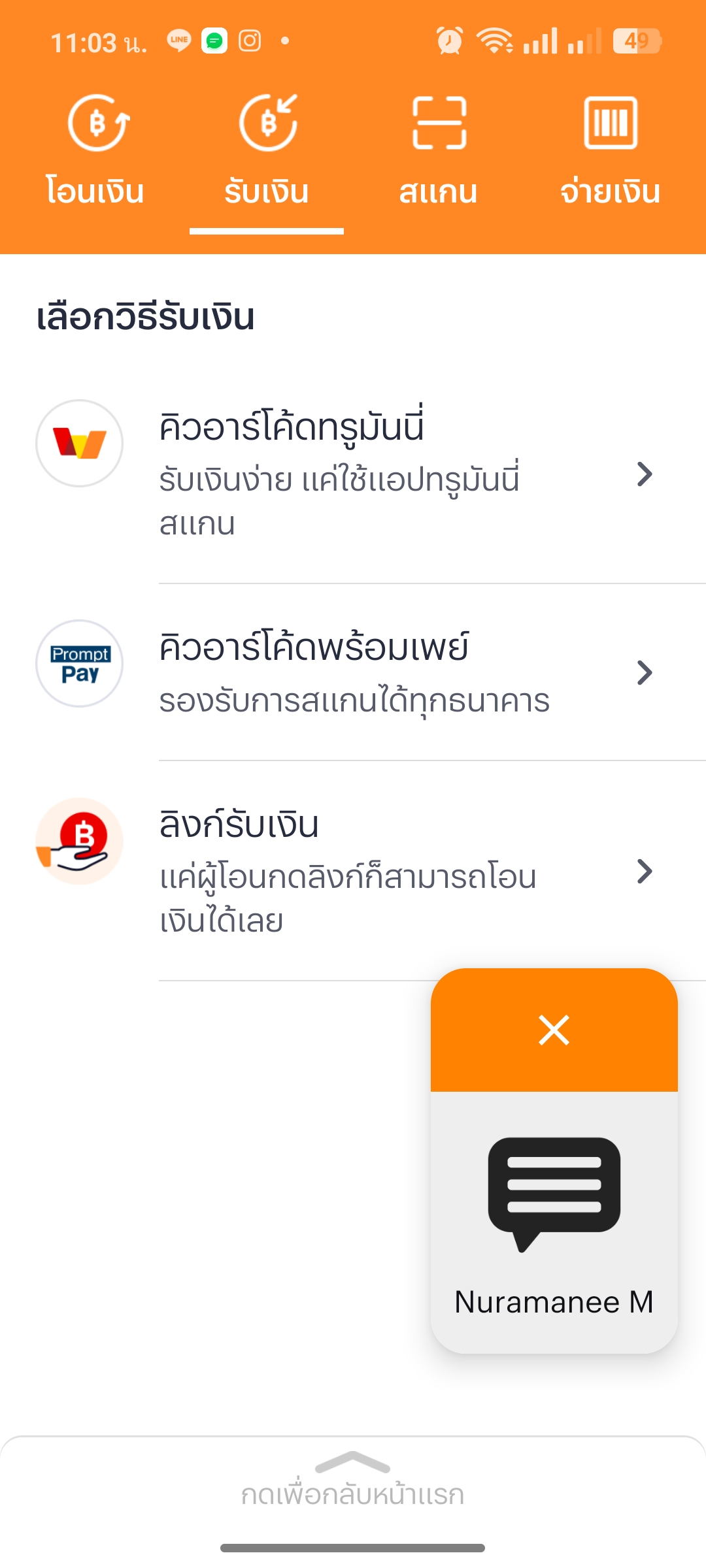This screenshot has height=1568, width=706.
Task: Select the รับเงิน receive money tab
Action: tap(267, 152)
